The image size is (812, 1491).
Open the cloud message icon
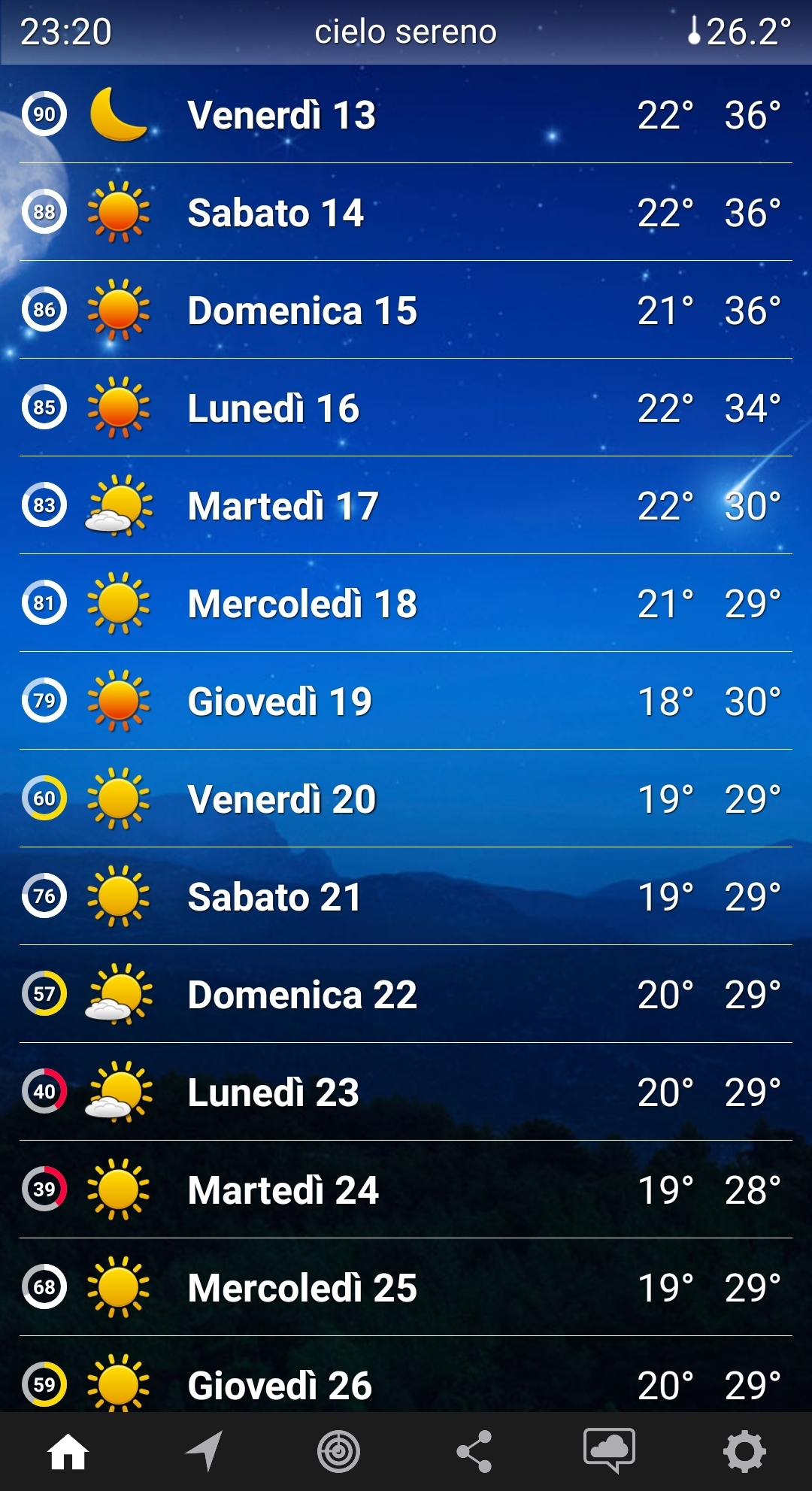tap(609, 1450)
